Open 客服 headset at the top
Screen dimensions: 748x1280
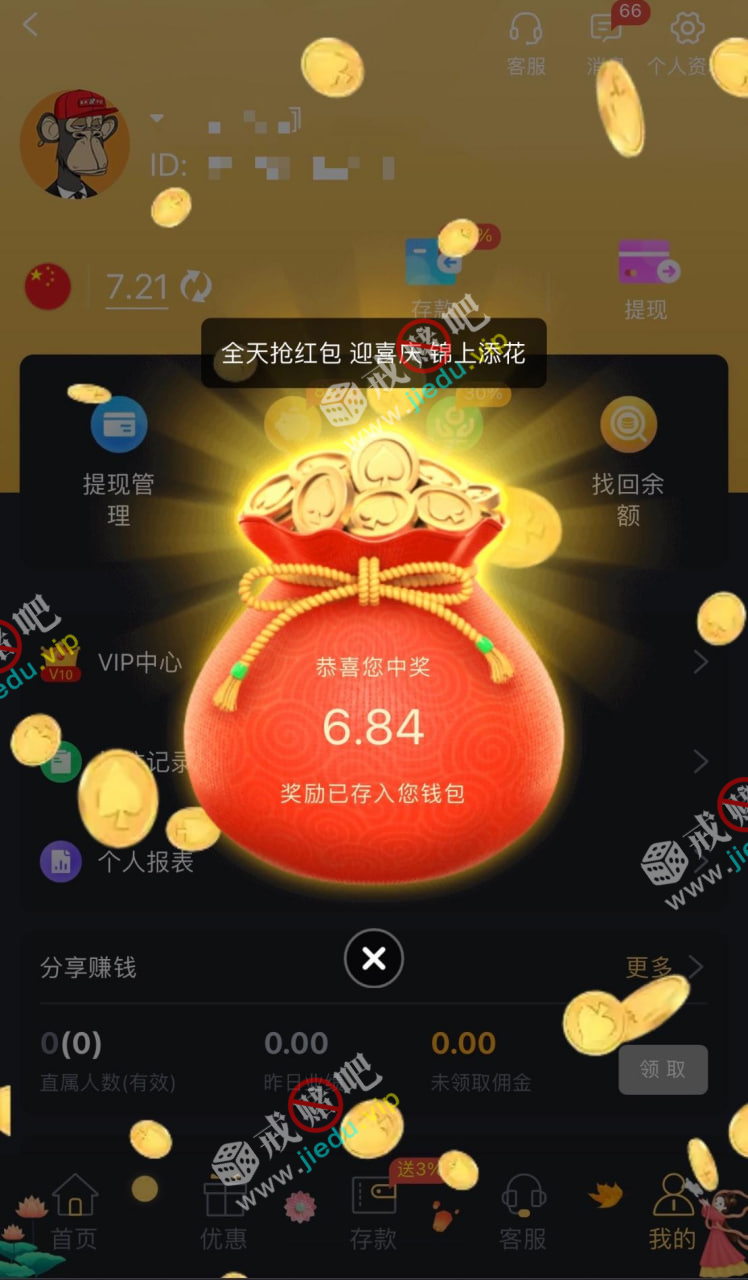tap(526, 42)
